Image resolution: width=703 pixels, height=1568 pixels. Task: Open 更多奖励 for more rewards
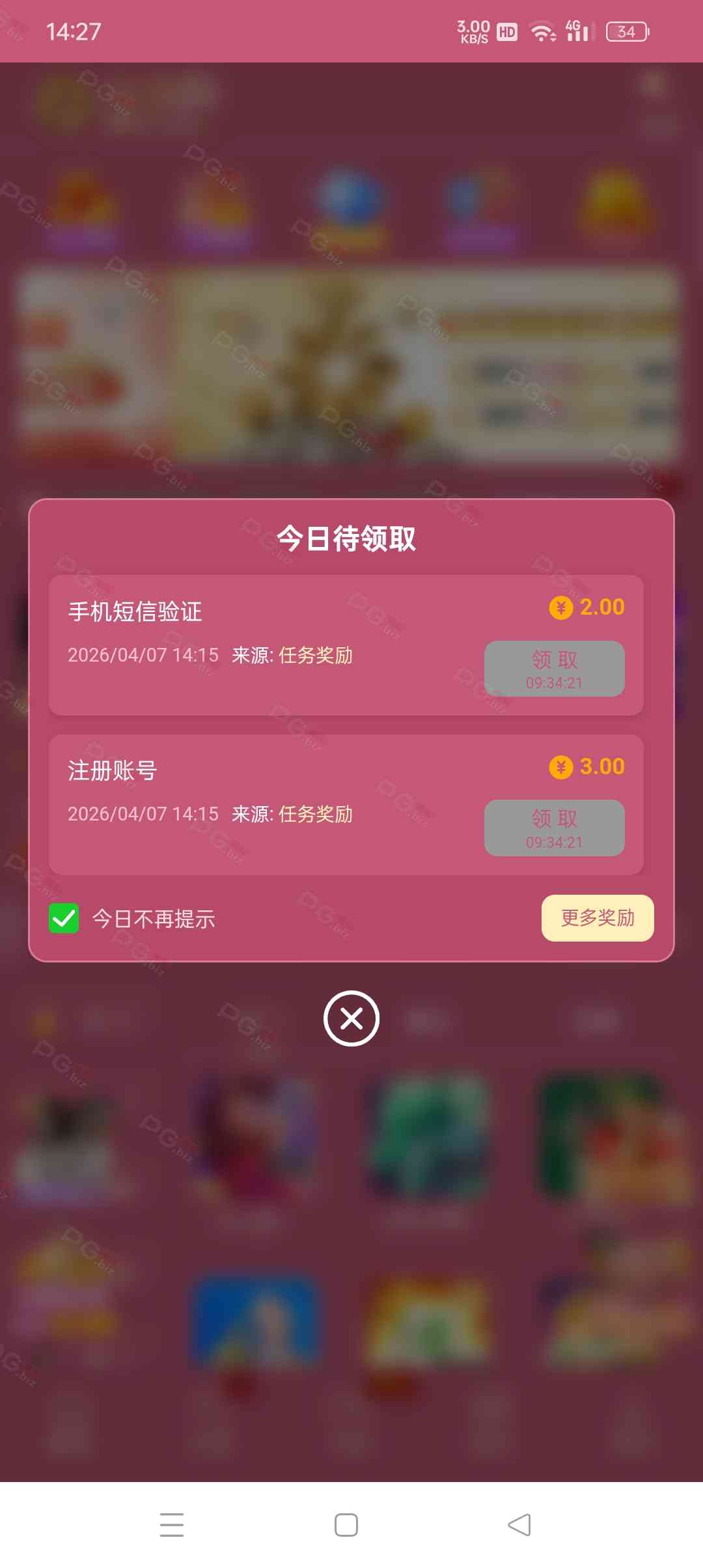pyautogui.click(x=597, y=918)
